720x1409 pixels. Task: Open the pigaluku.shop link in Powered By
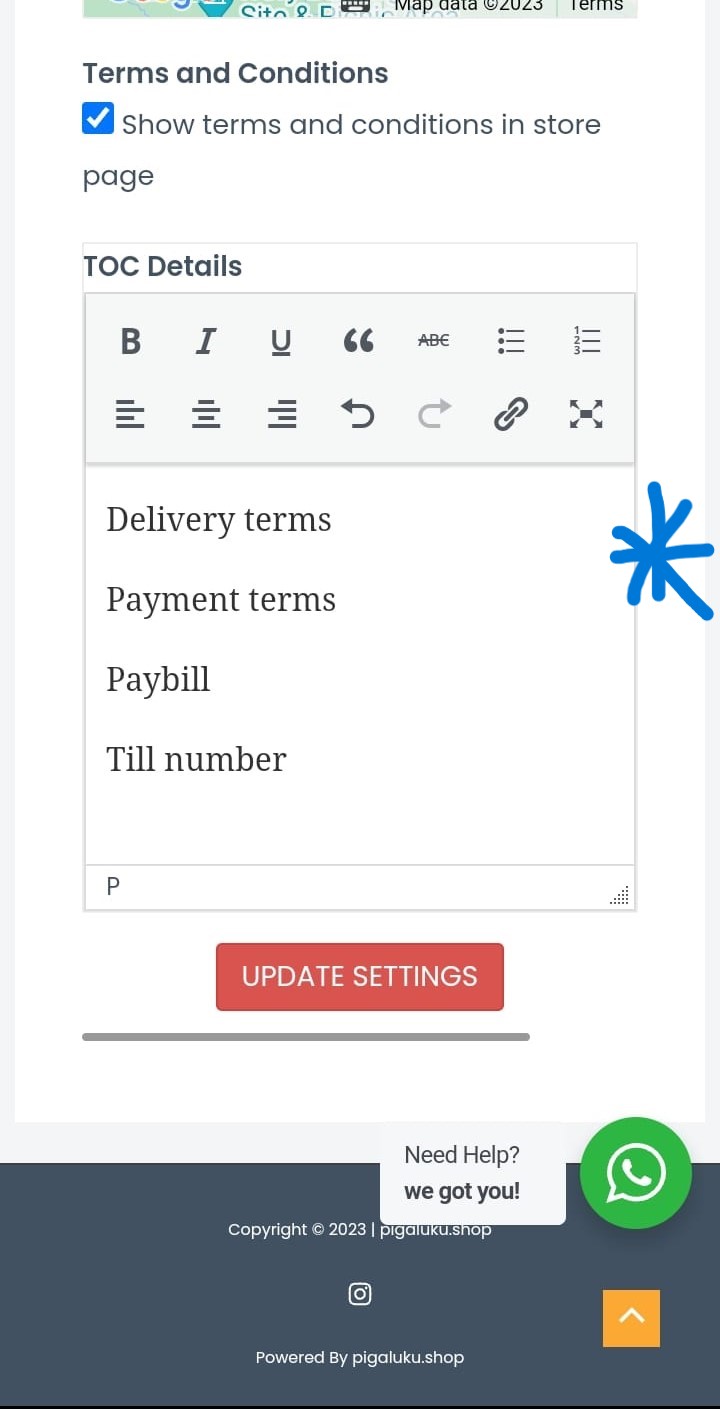[408, 1357]
